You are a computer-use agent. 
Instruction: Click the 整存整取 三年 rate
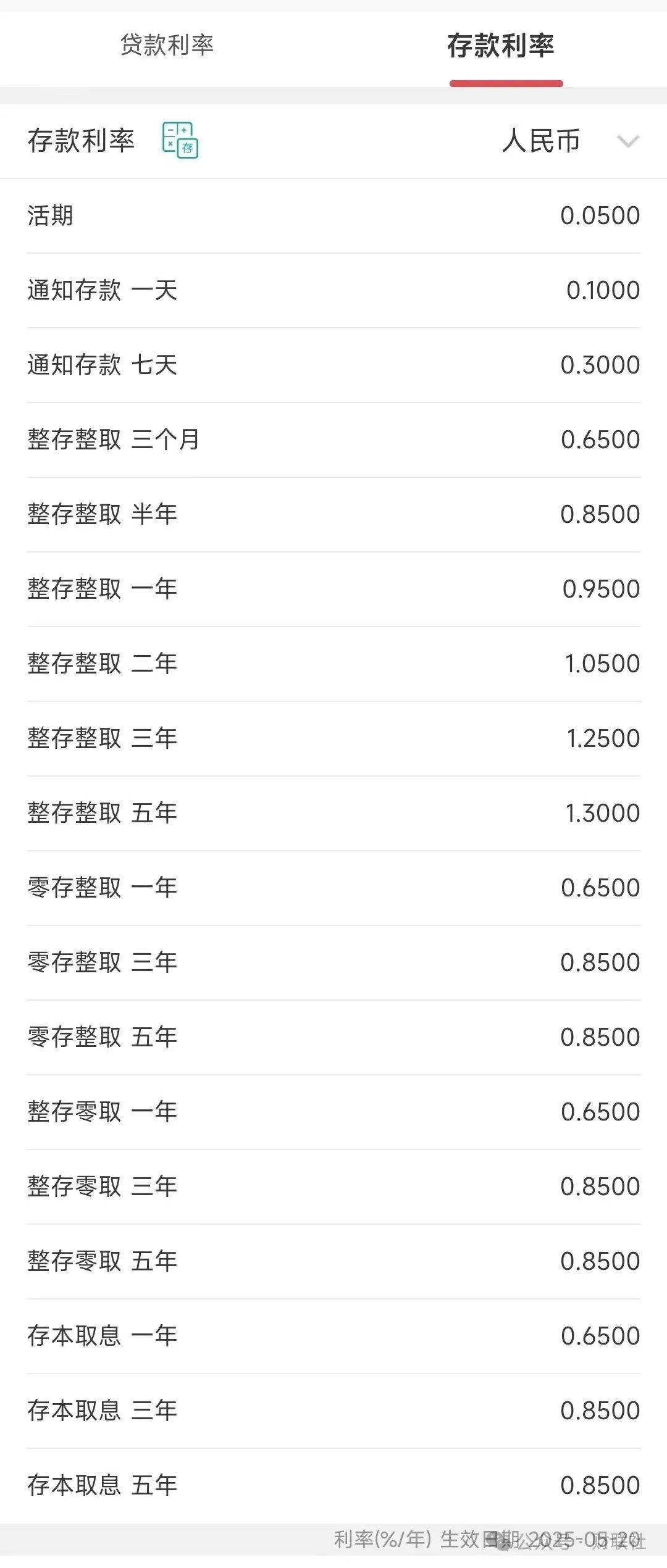click(333, 738)
